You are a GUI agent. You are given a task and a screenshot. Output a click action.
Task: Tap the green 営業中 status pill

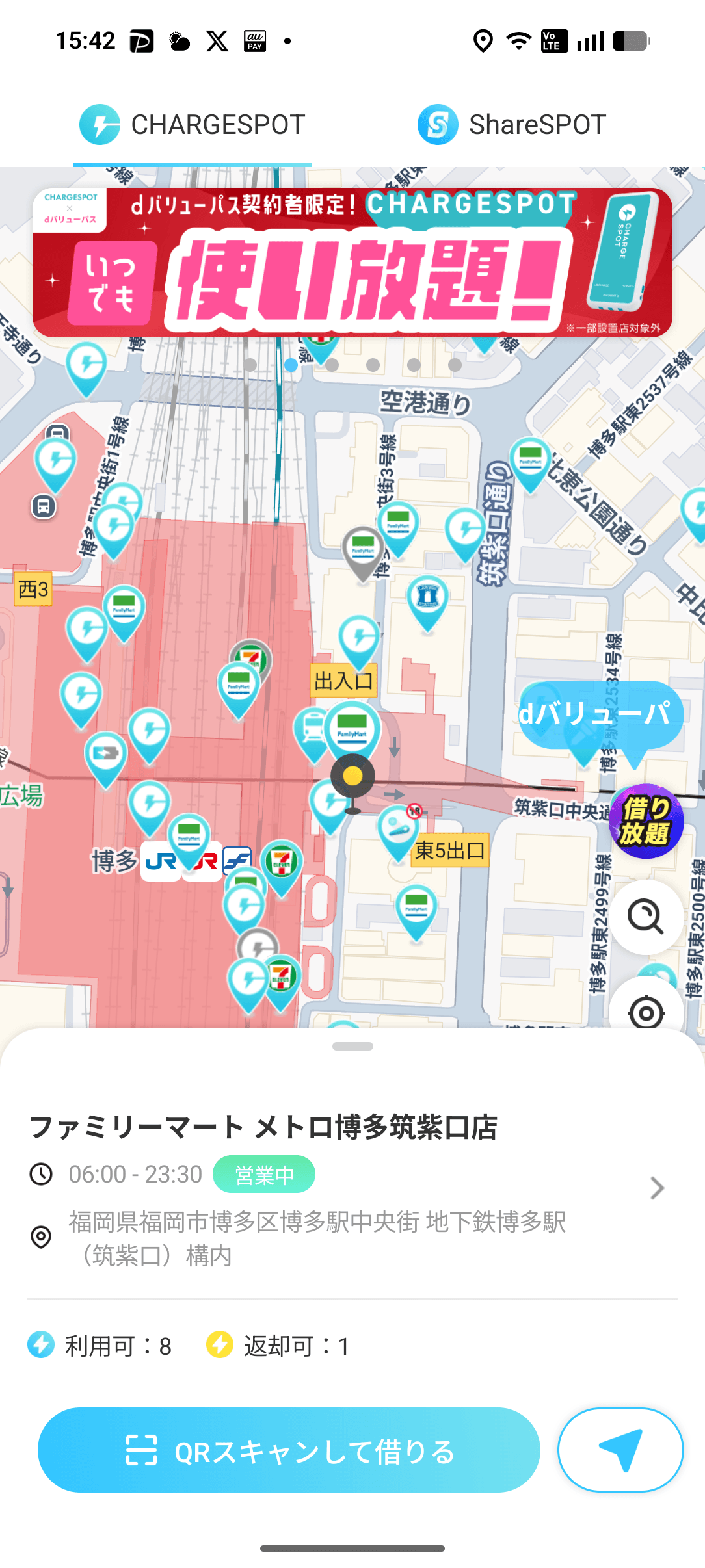tap(264, 1174)
